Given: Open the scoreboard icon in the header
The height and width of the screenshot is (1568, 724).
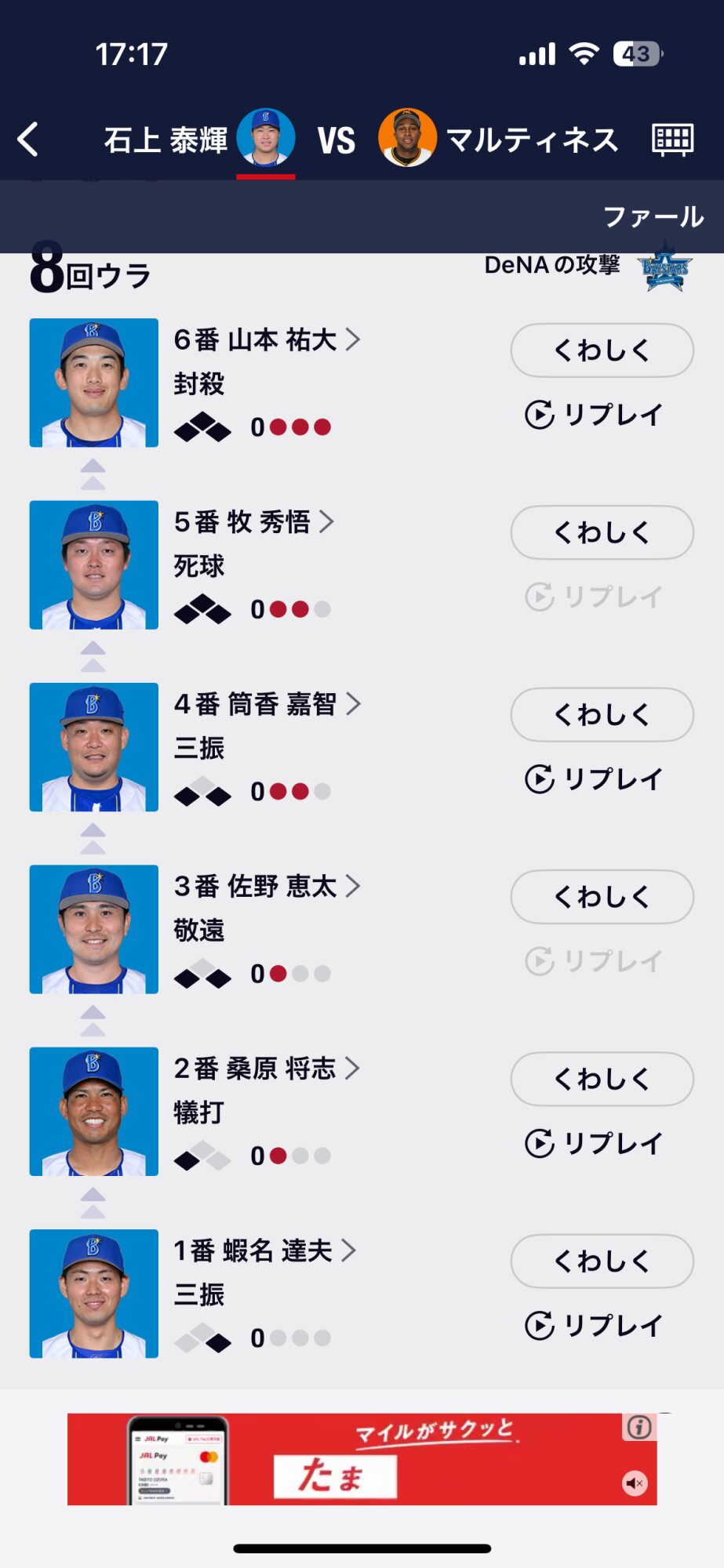Looking at the screenshot, I should (672, 140).
